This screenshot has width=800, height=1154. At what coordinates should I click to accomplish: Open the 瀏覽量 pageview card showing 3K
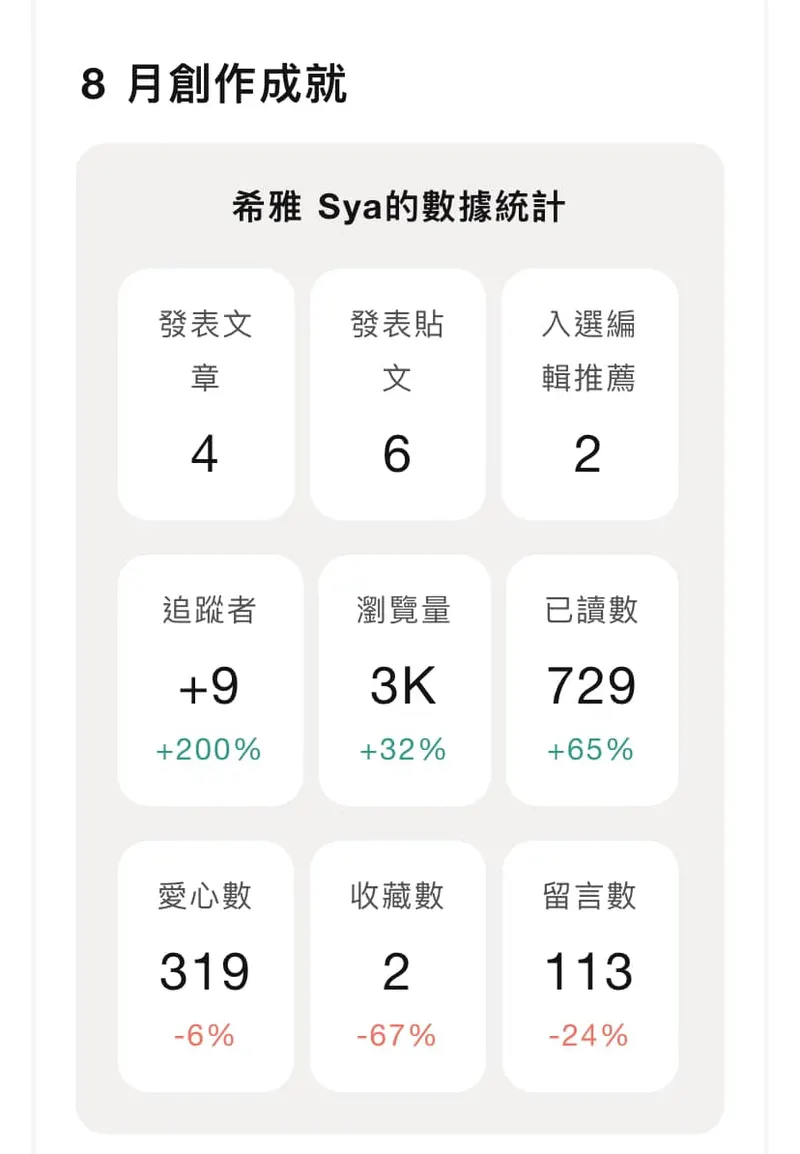404,680
